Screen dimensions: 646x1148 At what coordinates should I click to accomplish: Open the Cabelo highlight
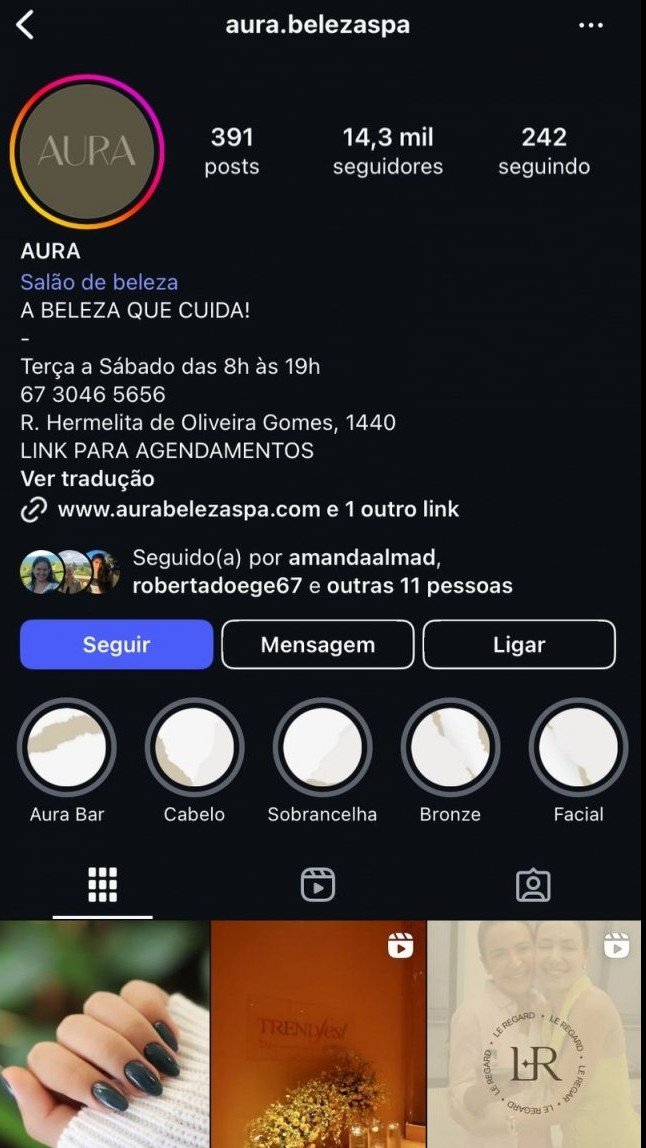(194, 747)
